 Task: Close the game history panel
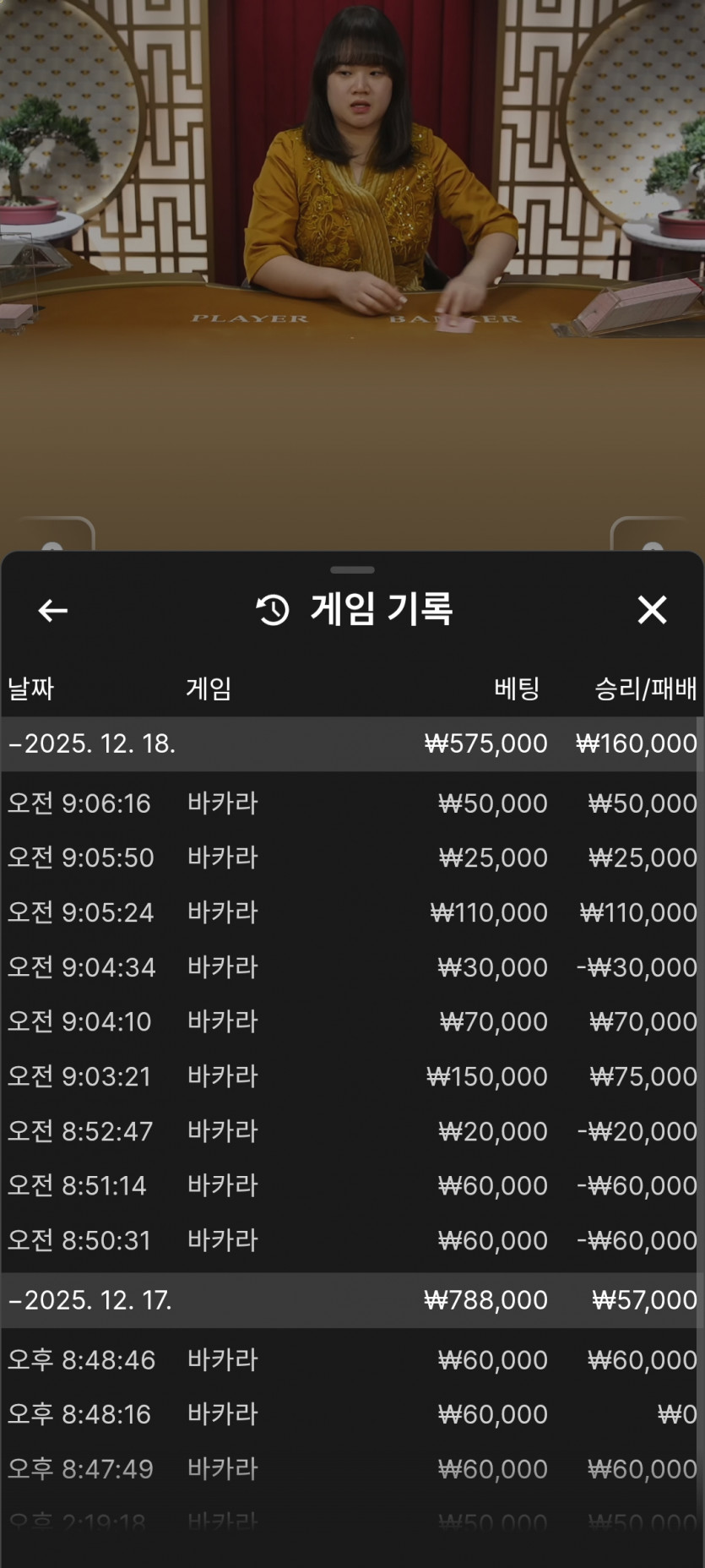pos(652,609)
